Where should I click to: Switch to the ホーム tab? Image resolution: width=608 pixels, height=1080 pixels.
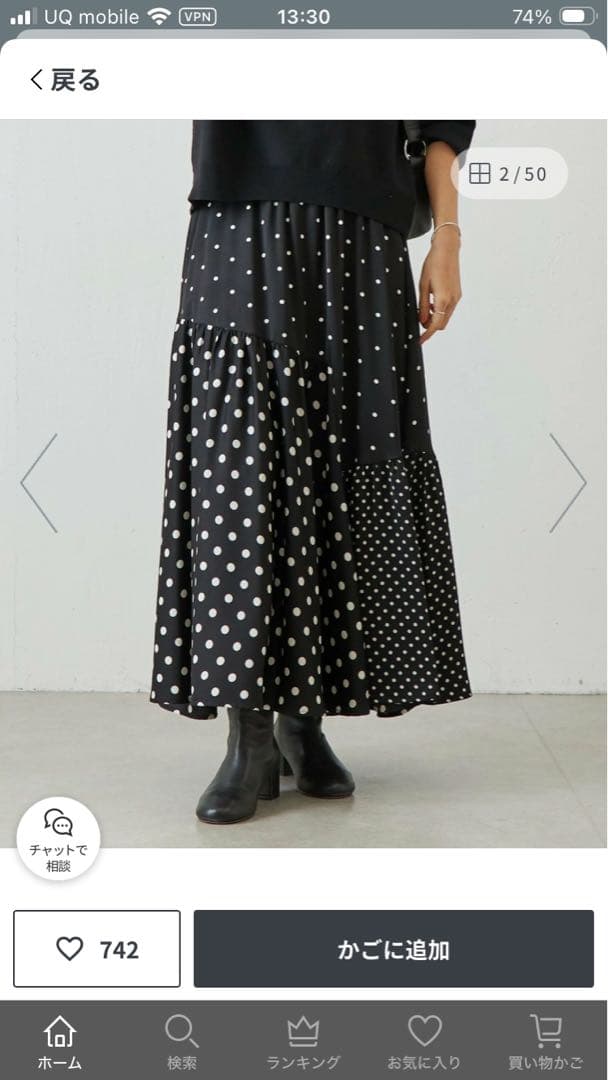[60, 1042]
